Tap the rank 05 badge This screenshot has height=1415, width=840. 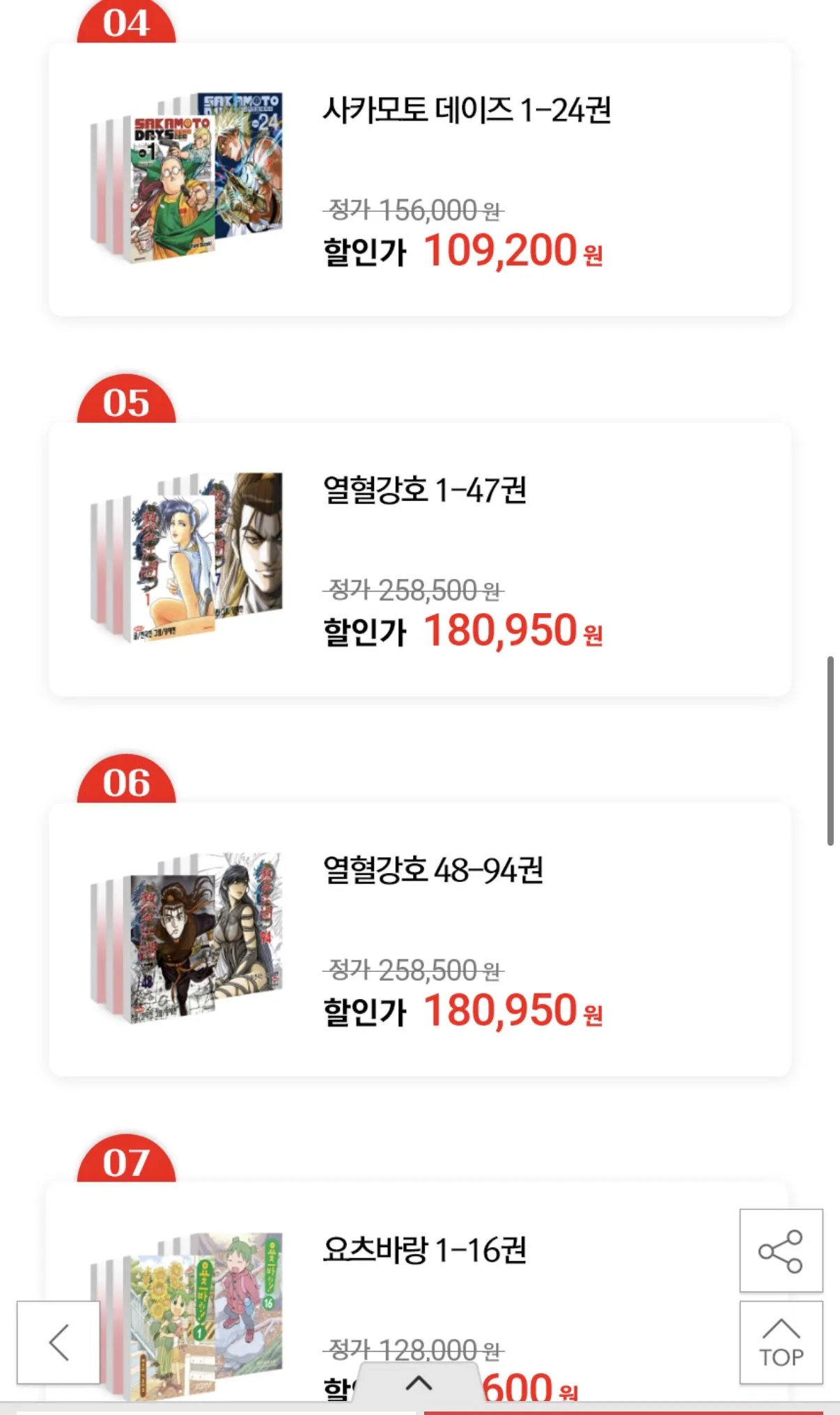pos(127,403)
